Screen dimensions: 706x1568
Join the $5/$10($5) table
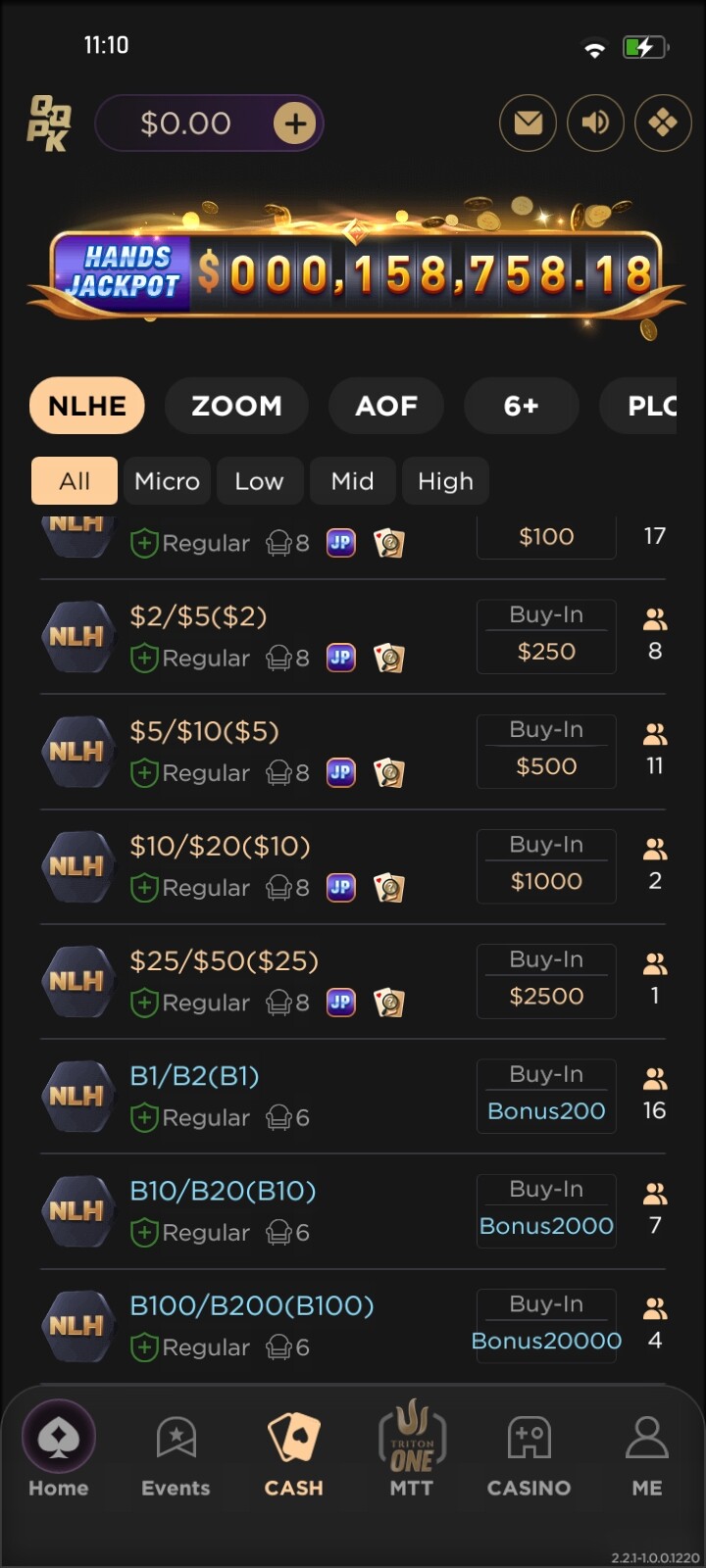point(353,752)
